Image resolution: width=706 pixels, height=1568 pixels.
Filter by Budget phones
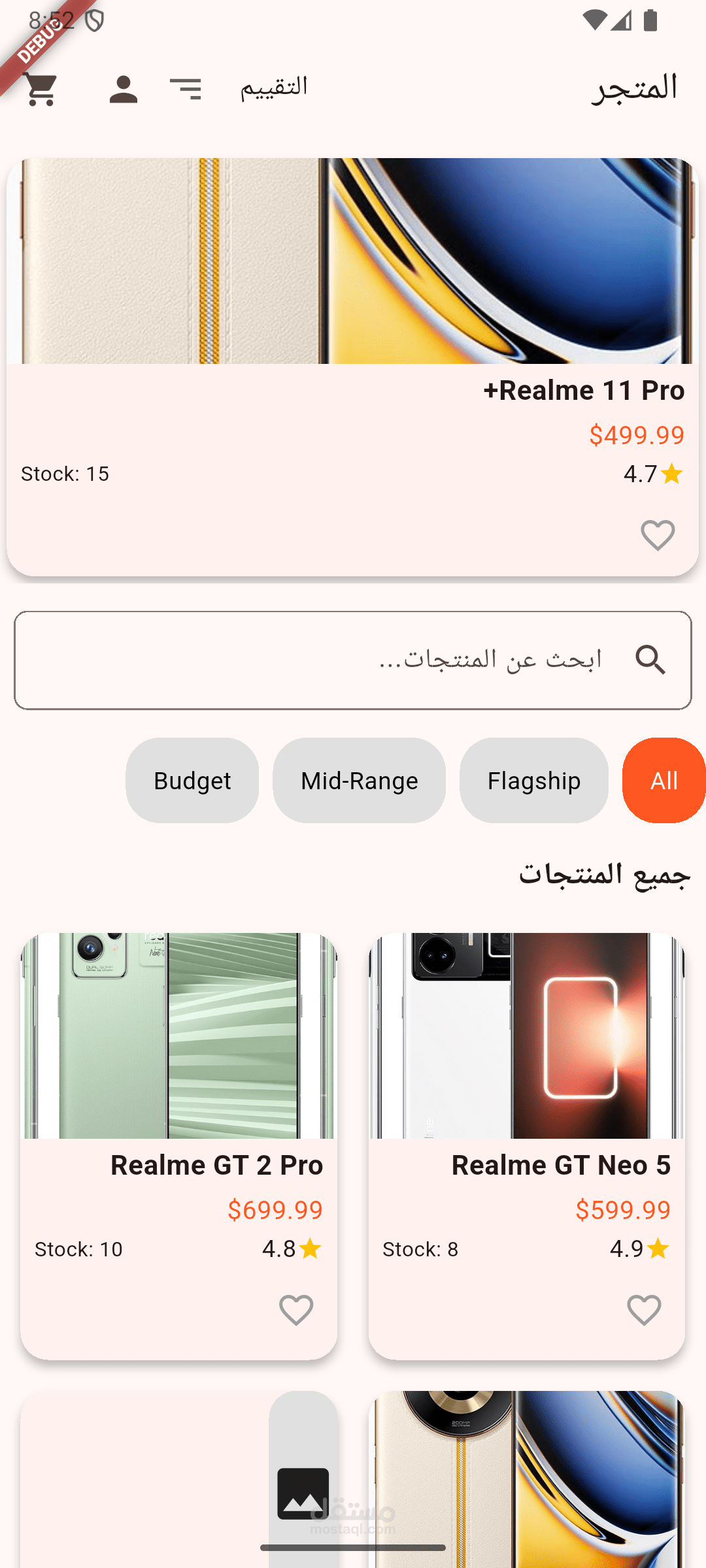pos(192,780)
